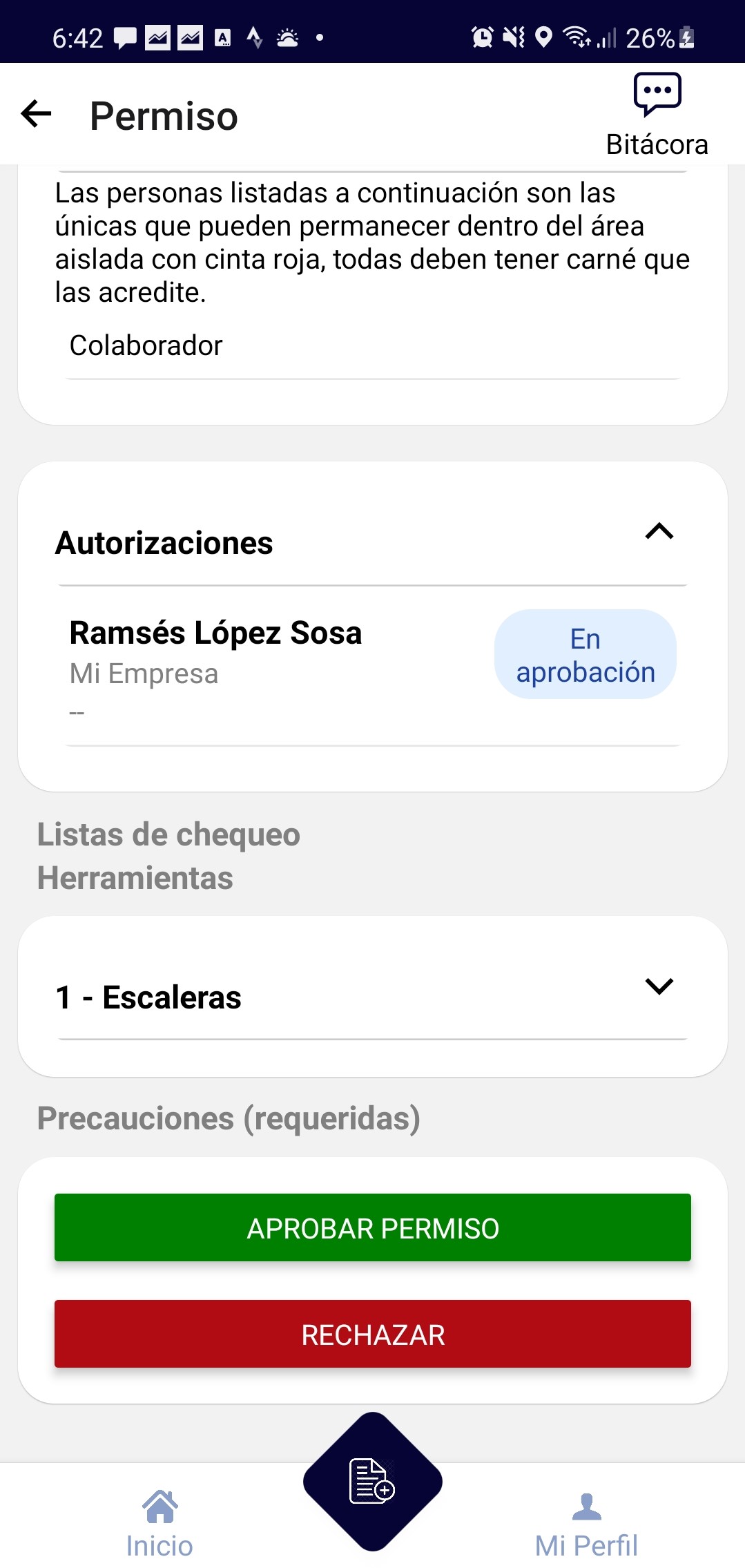745x1568 pixels.
Task: Reject the permit with Rechazar
Action: tap(373, 1334)
